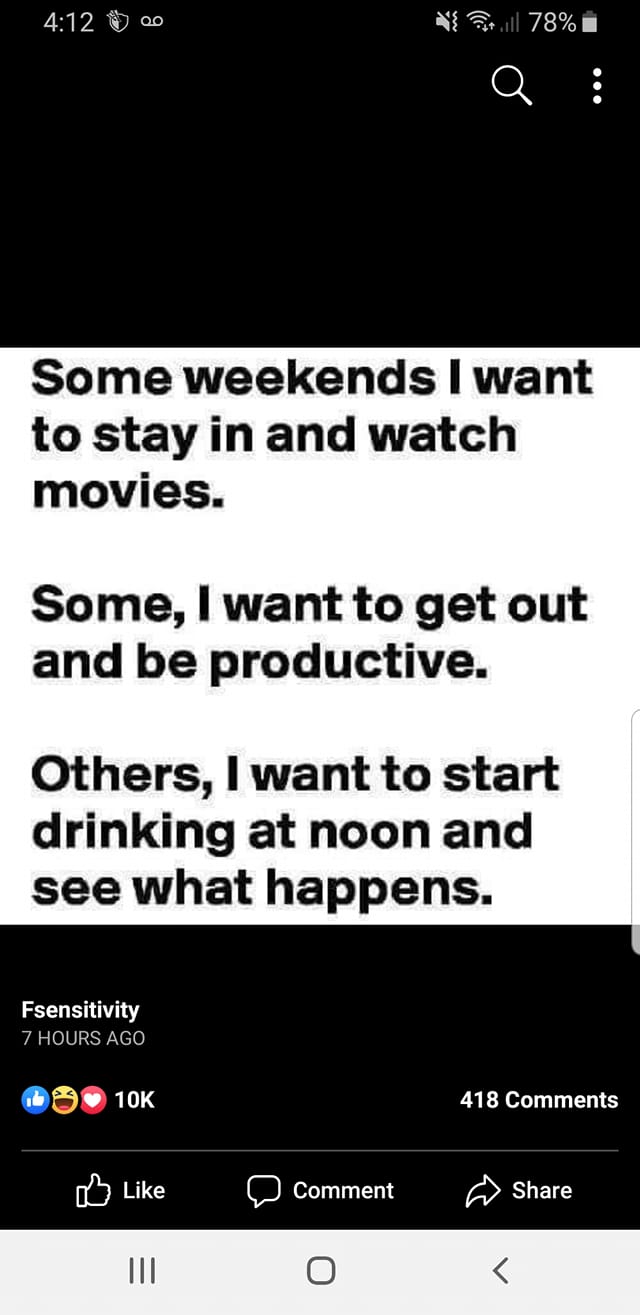Image resolution: width=640 pixels, height=1315 pixels.
Task: Go back using system back button
Action: pos(501,1271)
